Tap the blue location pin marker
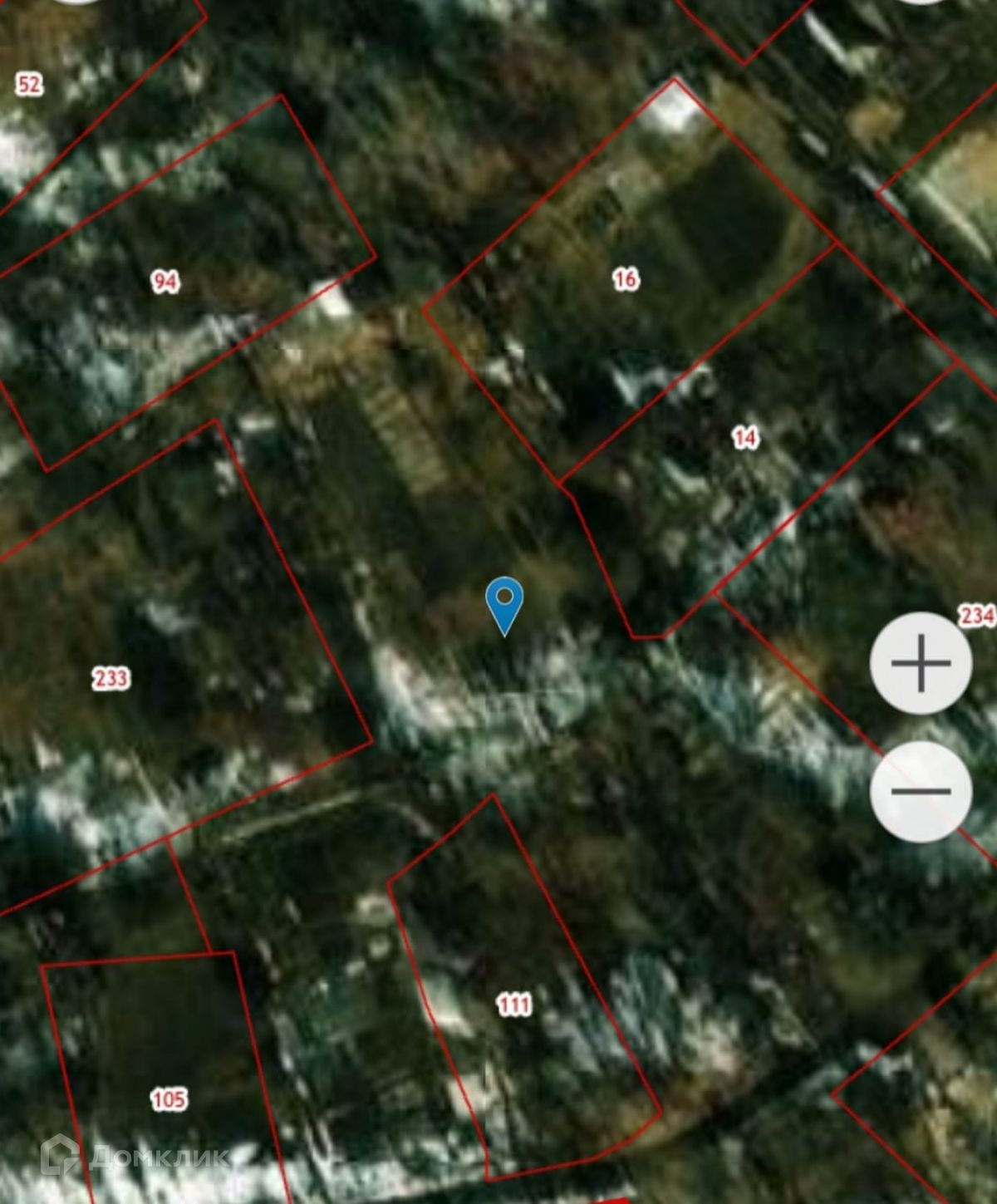 tap(504, 607)
